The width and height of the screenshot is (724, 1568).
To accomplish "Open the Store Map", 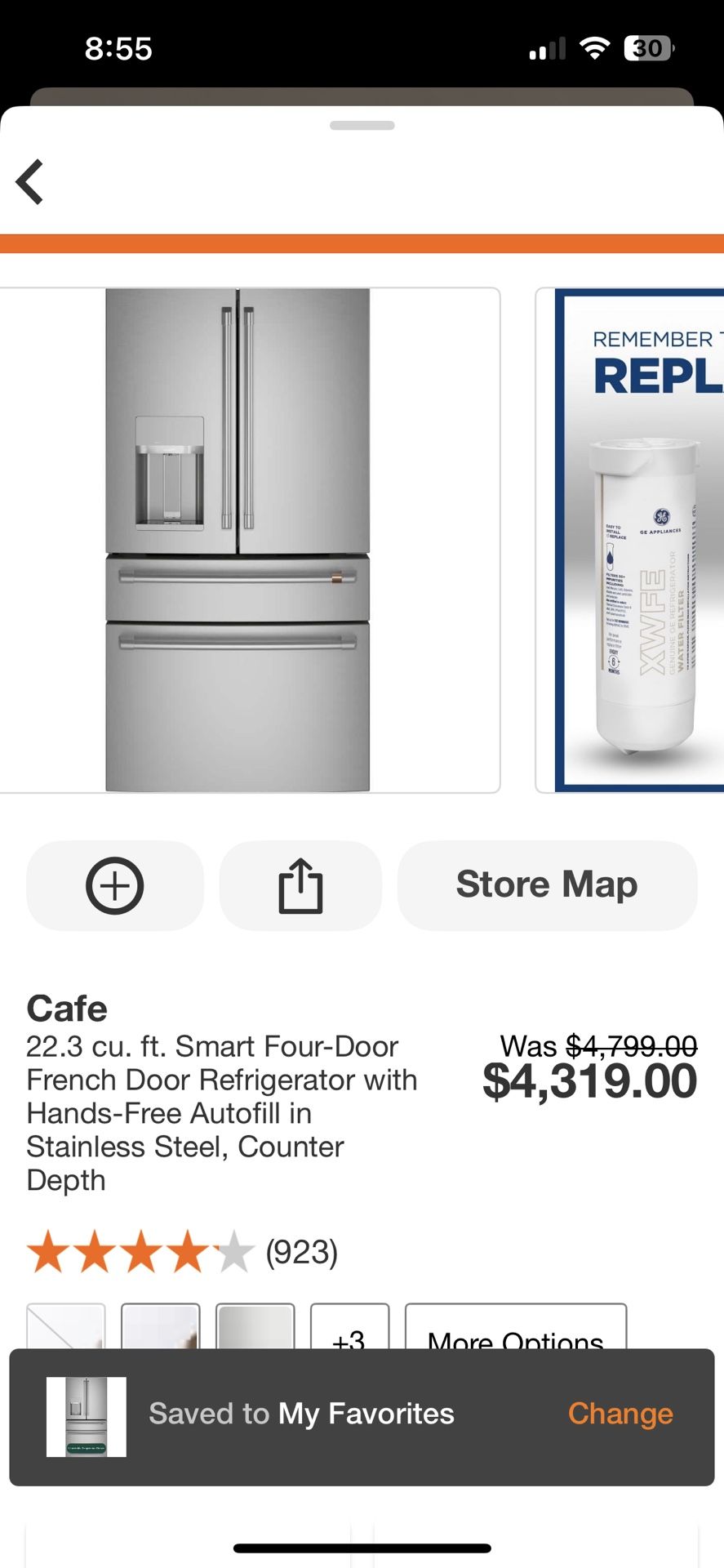I will [547, 885].
